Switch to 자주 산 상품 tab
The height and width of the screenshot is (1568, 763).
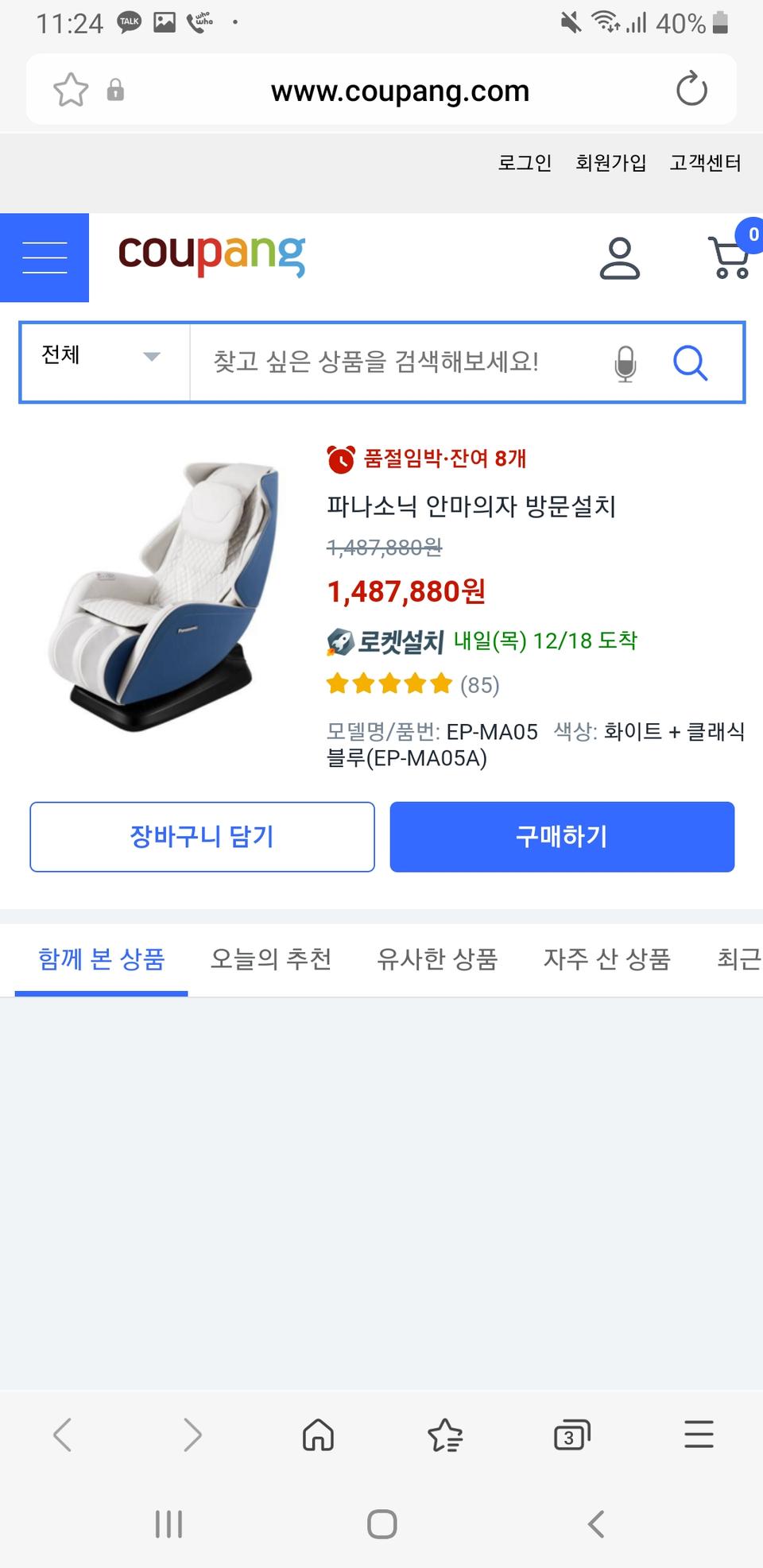[x=607, y=959]
